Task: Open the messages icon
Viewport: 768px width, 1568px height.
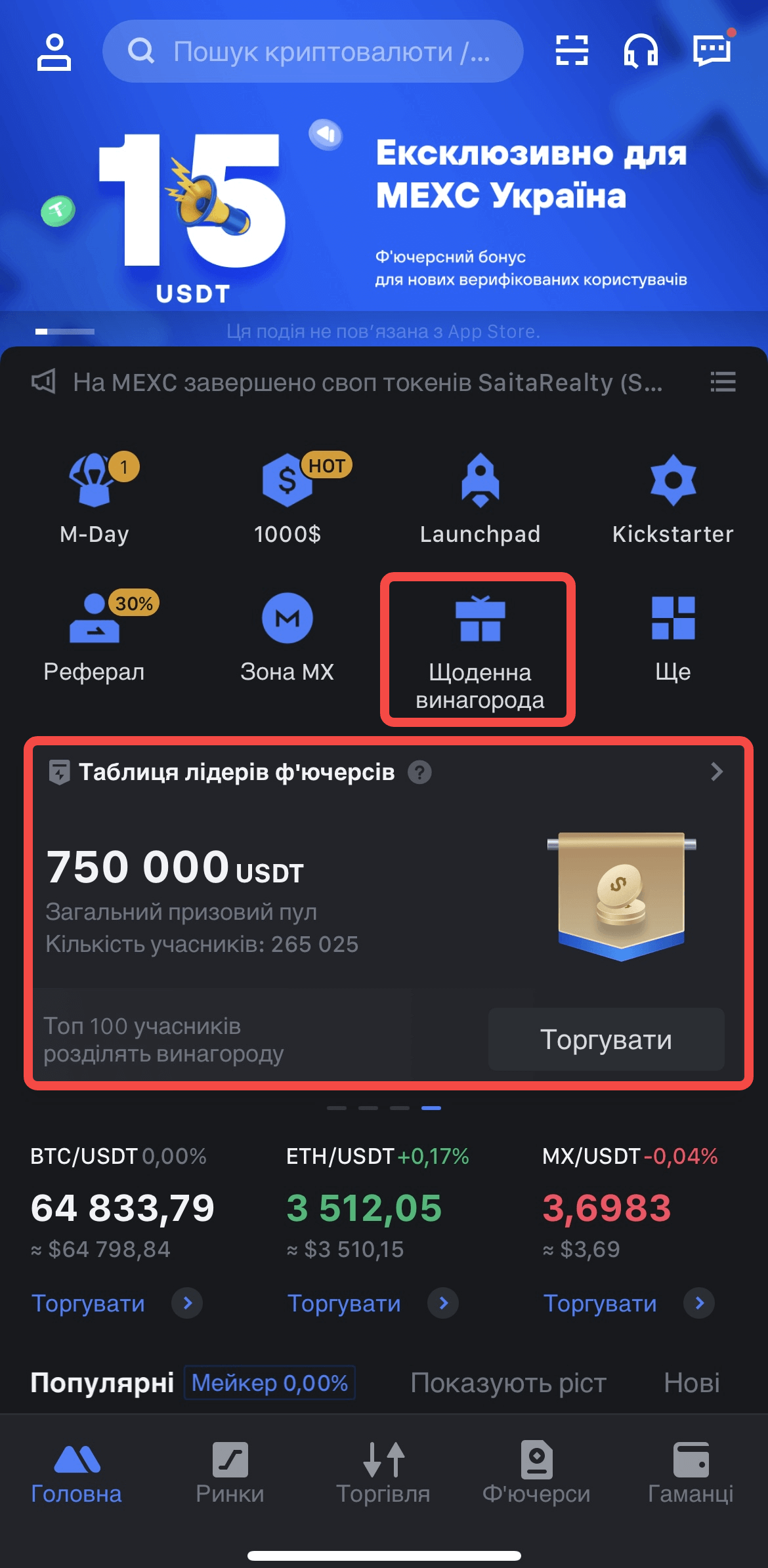Action: [x=712, y=51]
